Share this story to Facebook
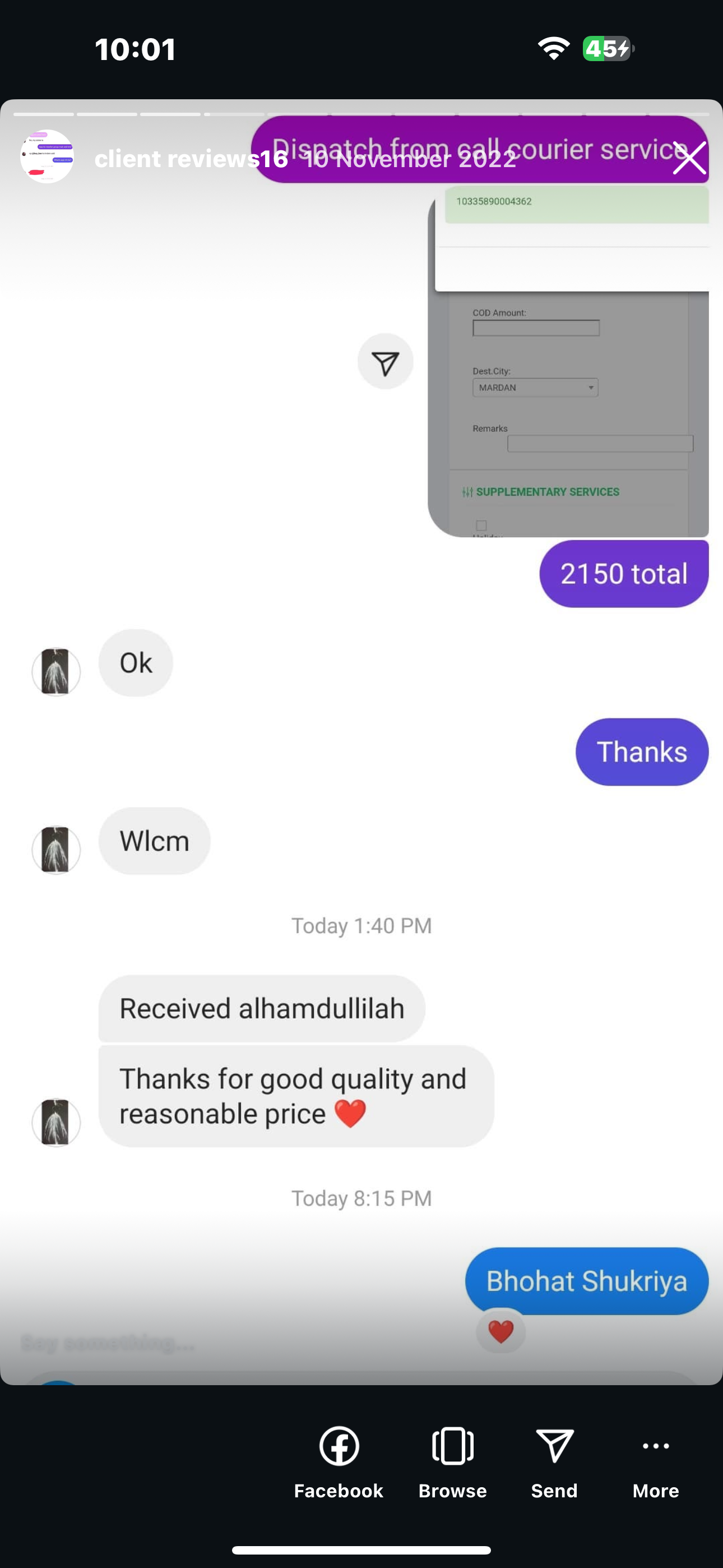723x1568 pixels. [339, 1461]
